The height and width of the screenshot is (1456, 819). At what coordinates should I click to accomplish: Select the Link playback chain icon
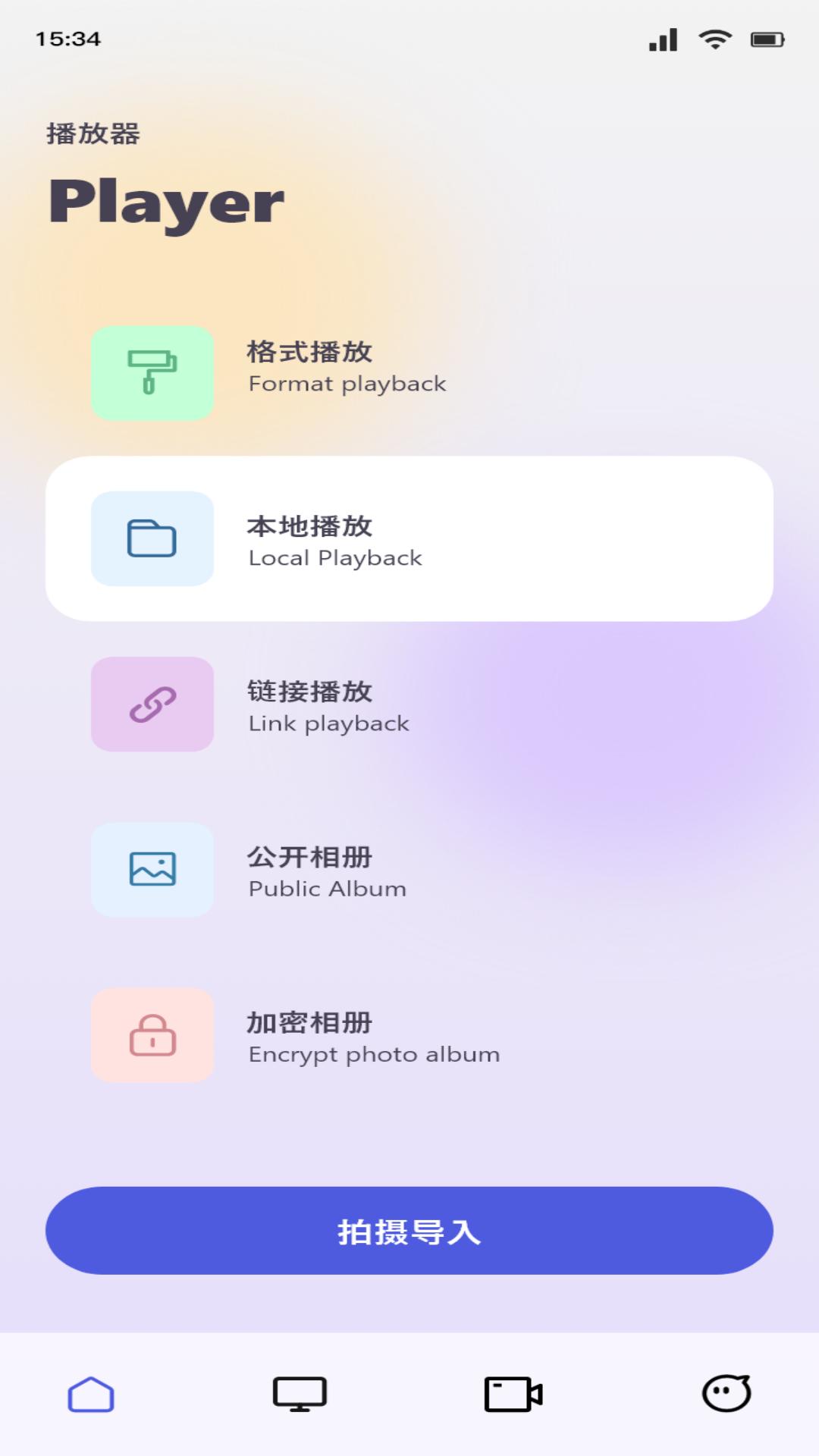[x=152, y=704]
